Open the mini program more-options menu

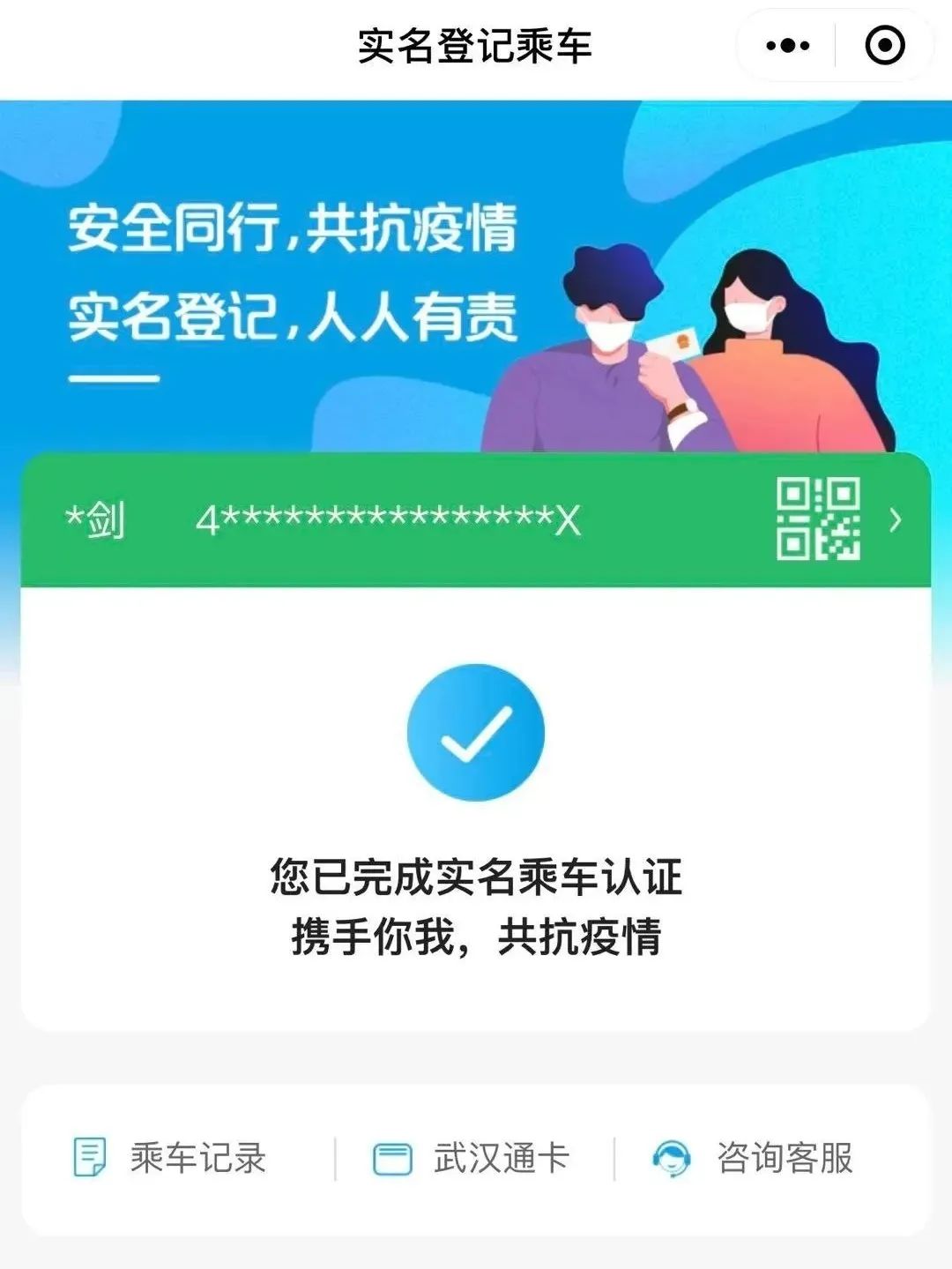pos(787,46)
